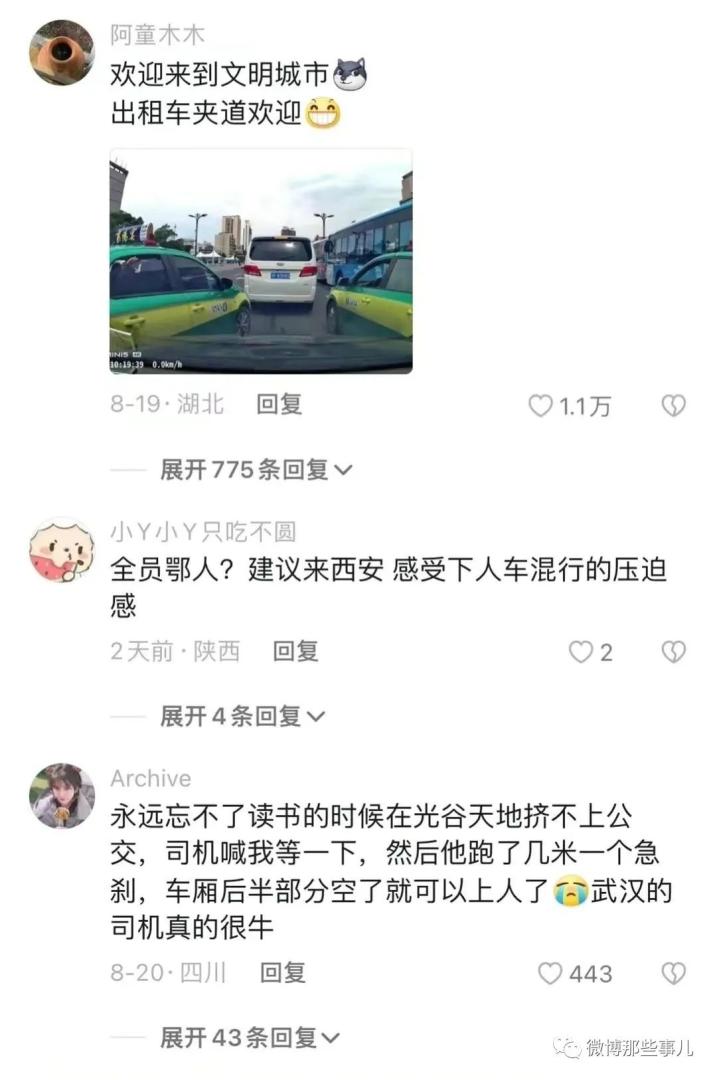Like Archive's comment with 443 likes

point(550,973)
